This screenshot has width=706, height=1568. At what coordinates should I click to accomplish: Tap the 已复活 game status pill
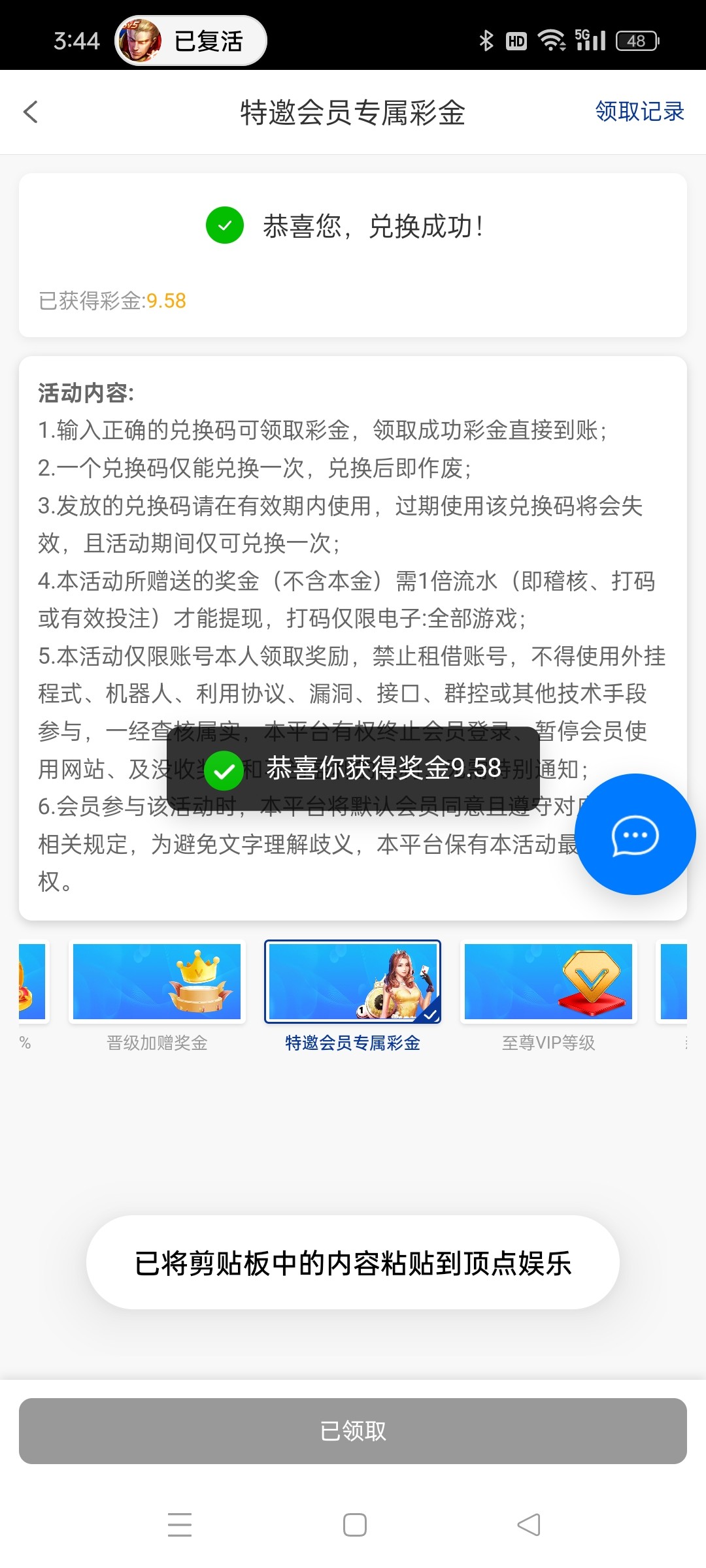(x=191, y=41)
